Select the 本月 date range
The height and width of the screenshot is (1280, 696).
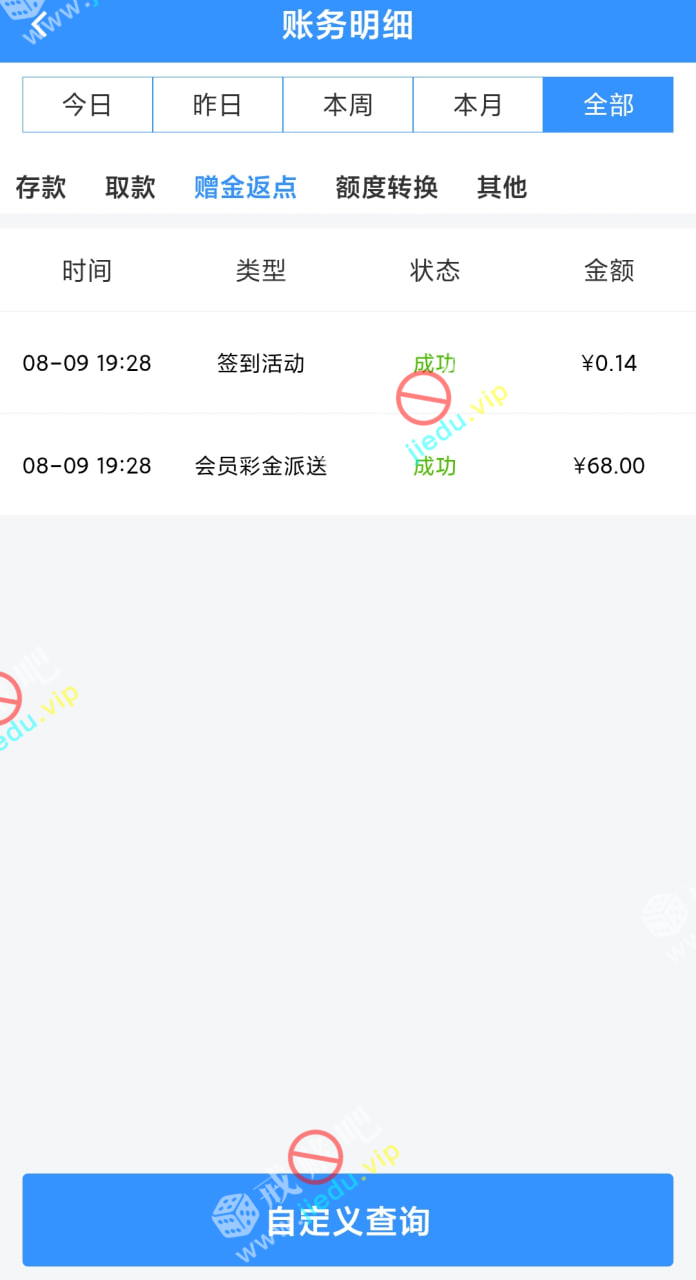[478, 105]
